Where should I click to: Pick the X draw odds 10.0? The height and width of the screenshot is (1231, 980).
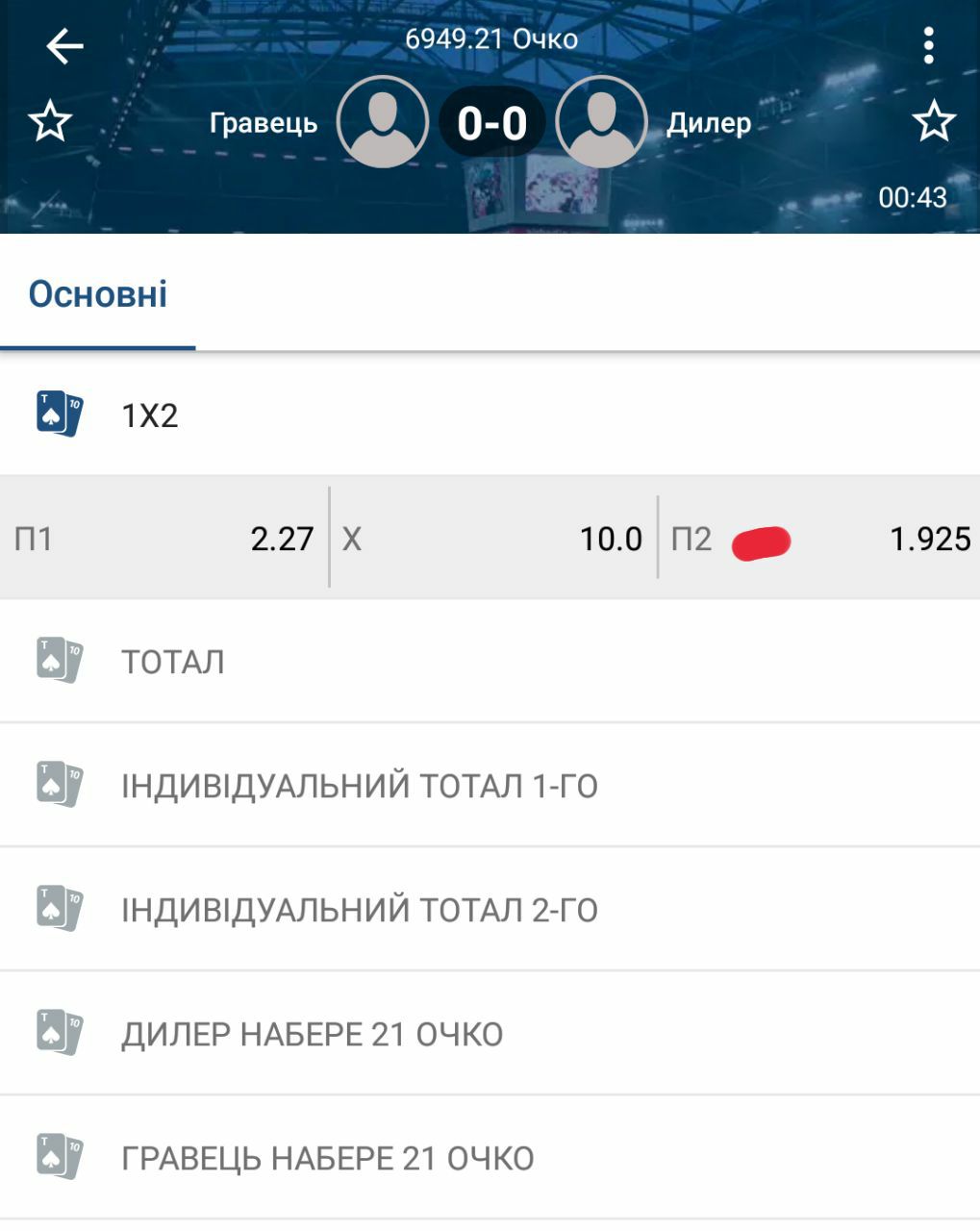[492, 539]
